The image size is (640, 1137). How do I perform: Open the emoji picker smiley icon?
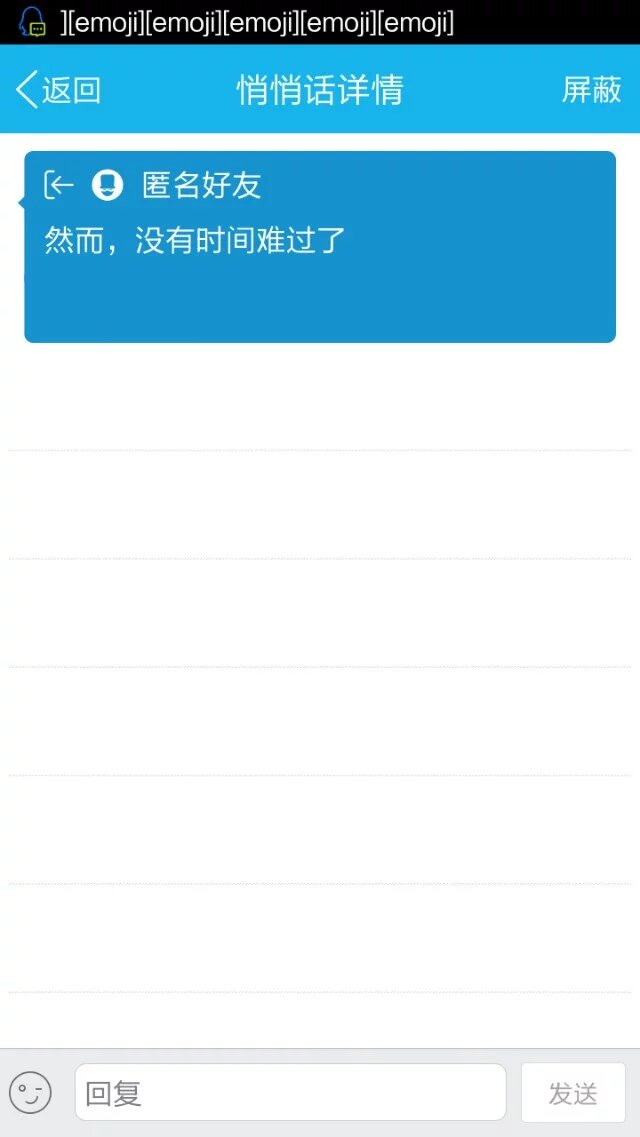pyautogui.click(x=30, y=1093)
